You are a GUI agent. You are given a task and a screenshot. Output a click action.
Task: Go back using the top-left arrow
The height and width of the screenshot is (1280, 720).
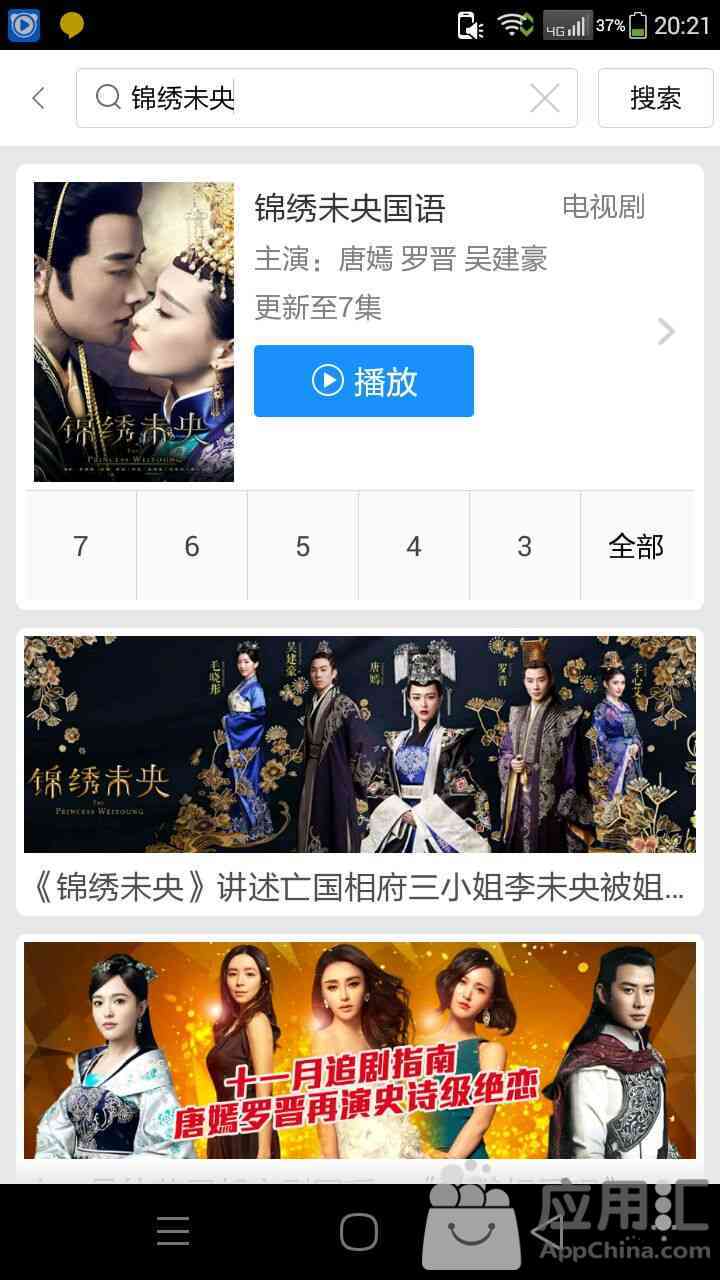(x=38, y=98)
